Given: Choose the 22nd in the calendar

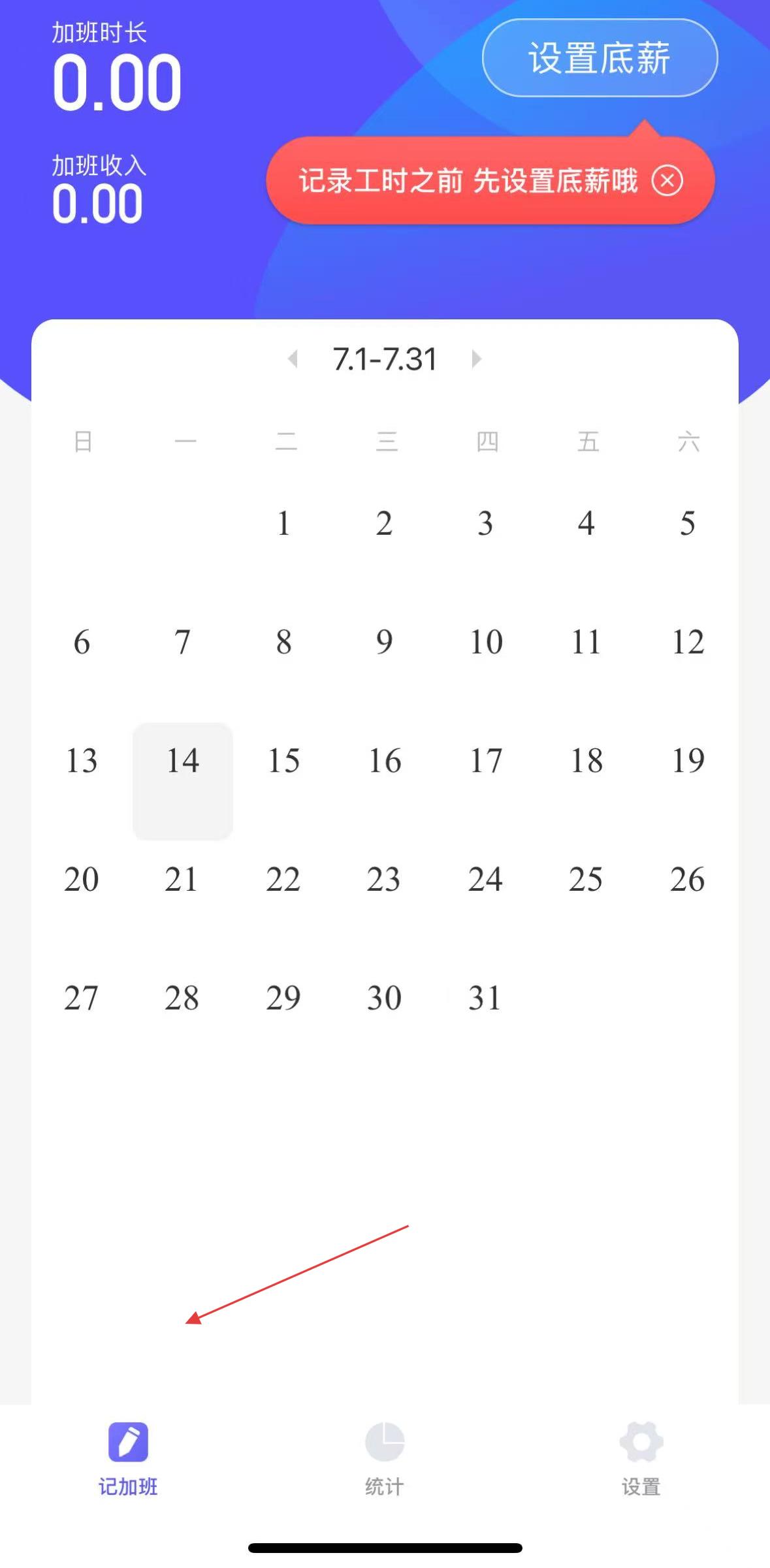Looking at the screenshot, I should (283, 879).
